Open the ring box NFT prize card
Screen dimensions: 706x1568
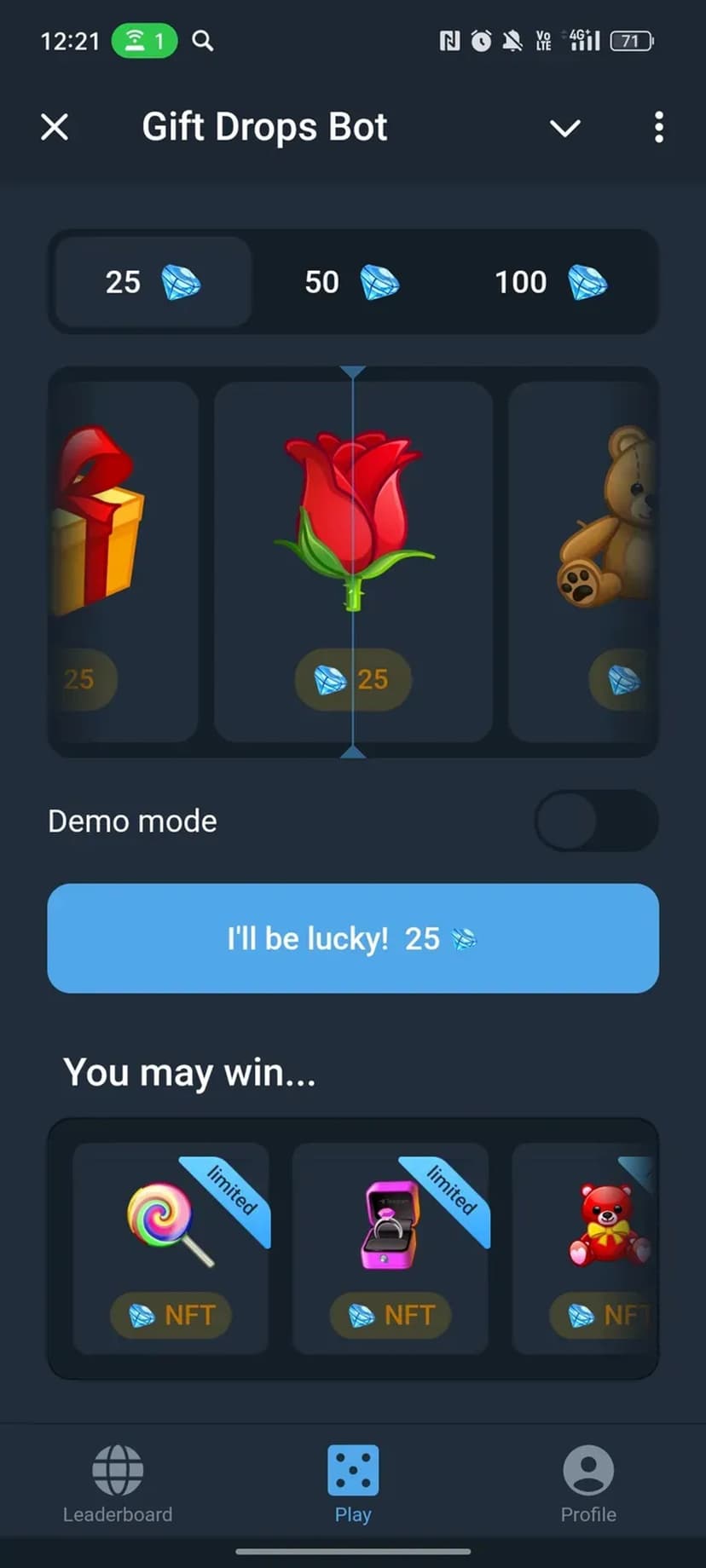(x=391, y=1248)
